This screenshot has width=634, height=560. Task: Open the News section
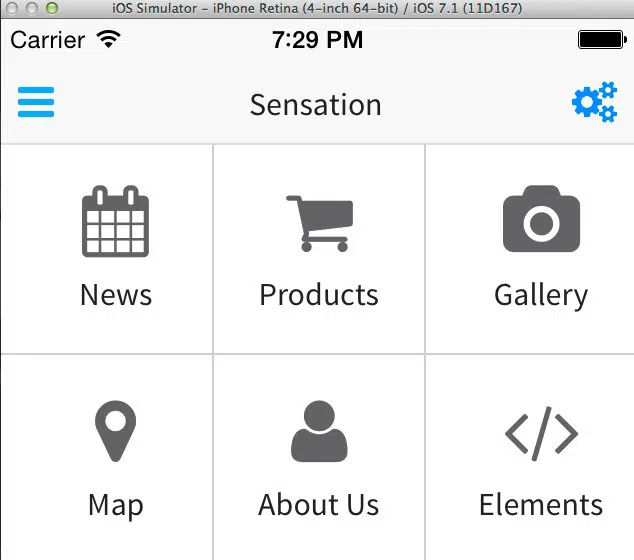click(x=115, y=248)
